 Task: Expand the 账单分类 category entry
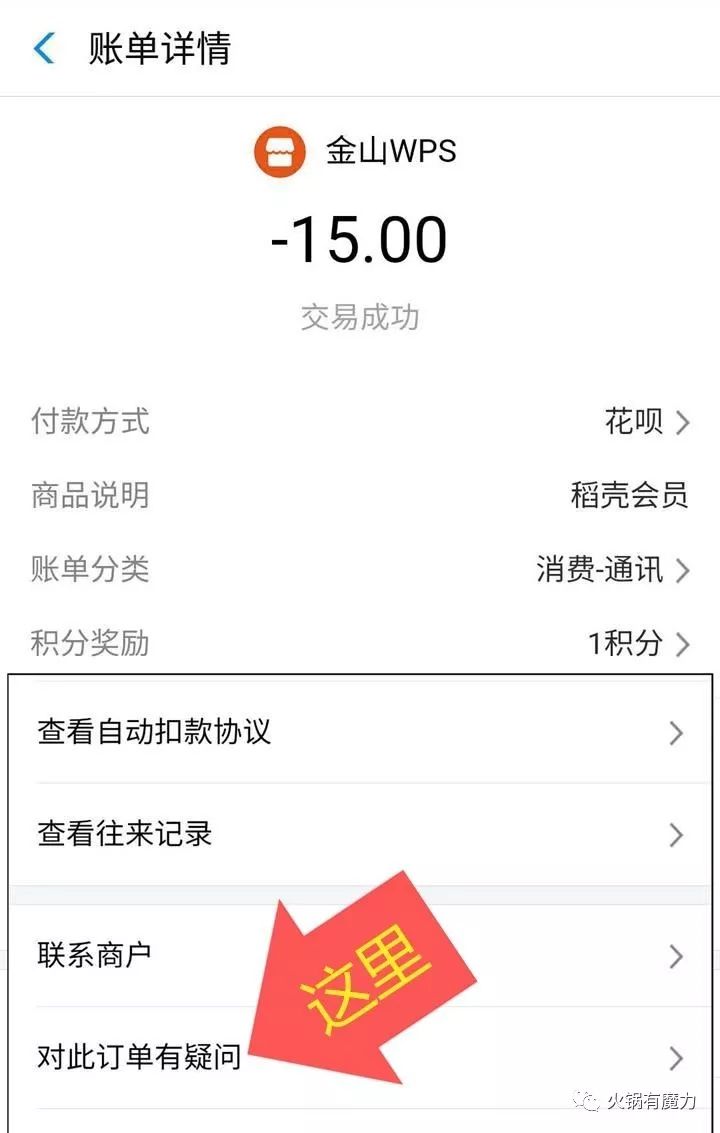[x=600, y=570]
